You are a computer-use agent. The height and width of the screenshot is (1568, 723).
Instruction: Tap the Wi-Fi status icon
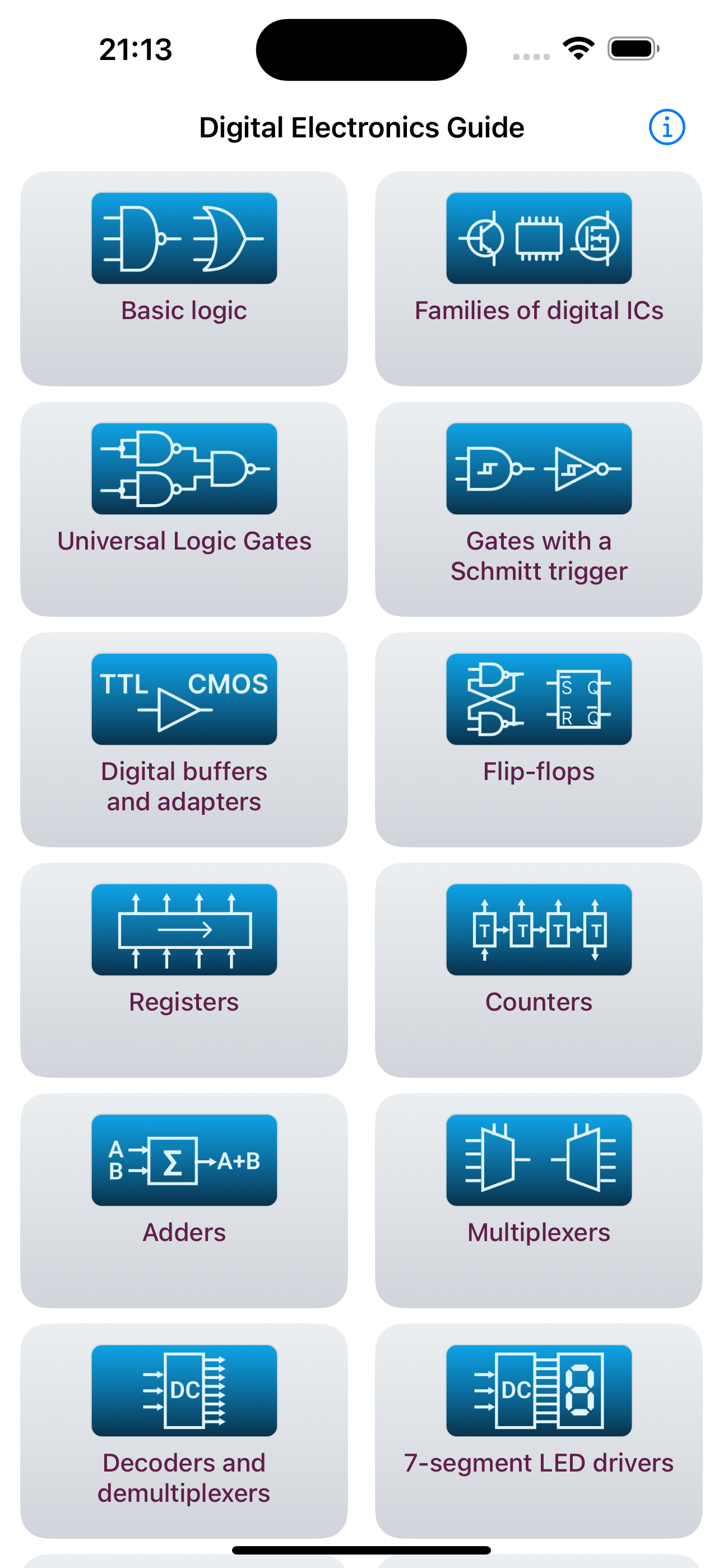point(577,48)
